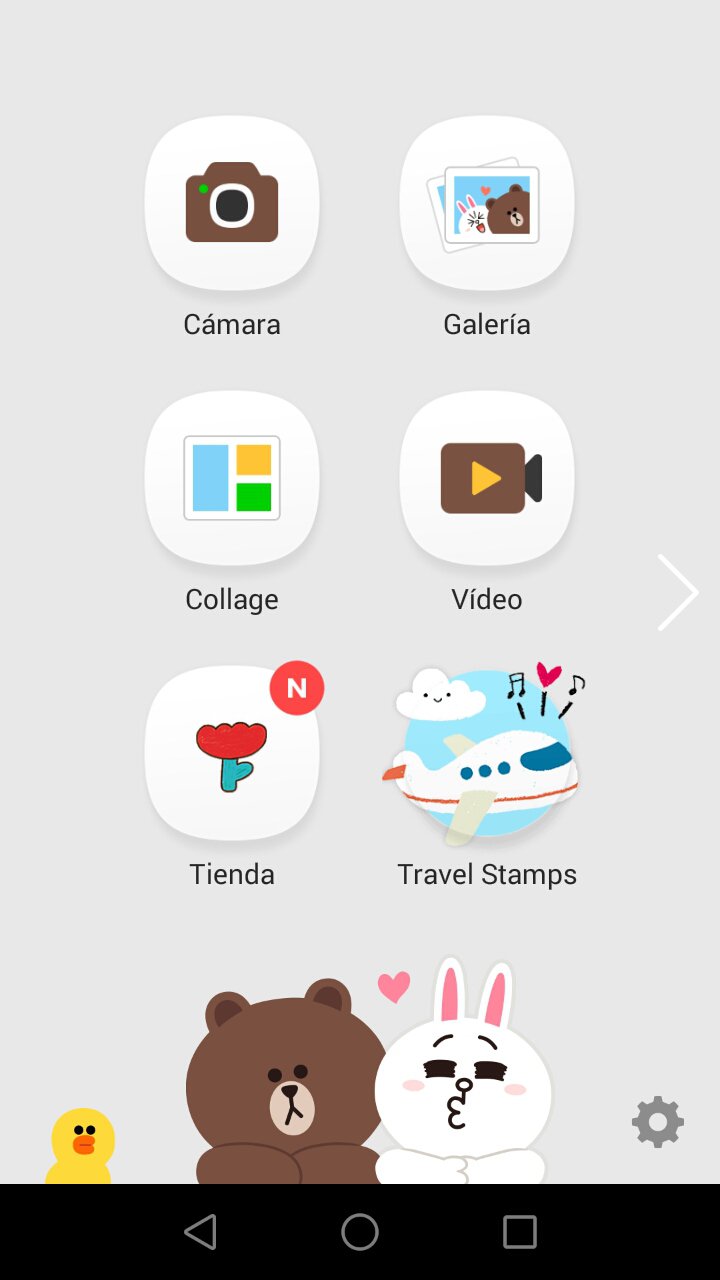Viewport: 720px width, 1280px height.
Task: Return to the device home screen
Action: pos(360,1232)
